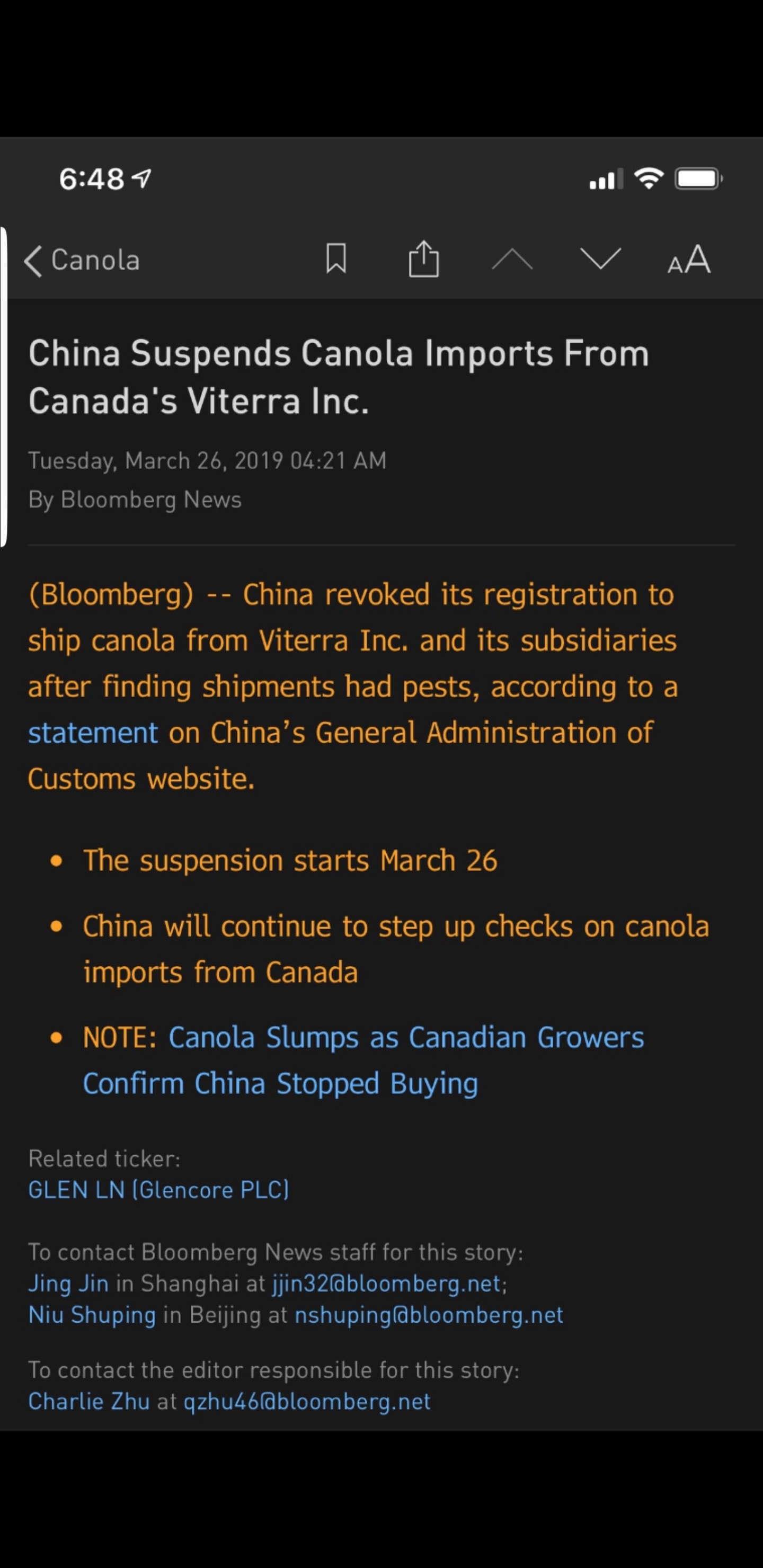Share this article
This screenshot has width=763, height=1568.
coord(423,259)
